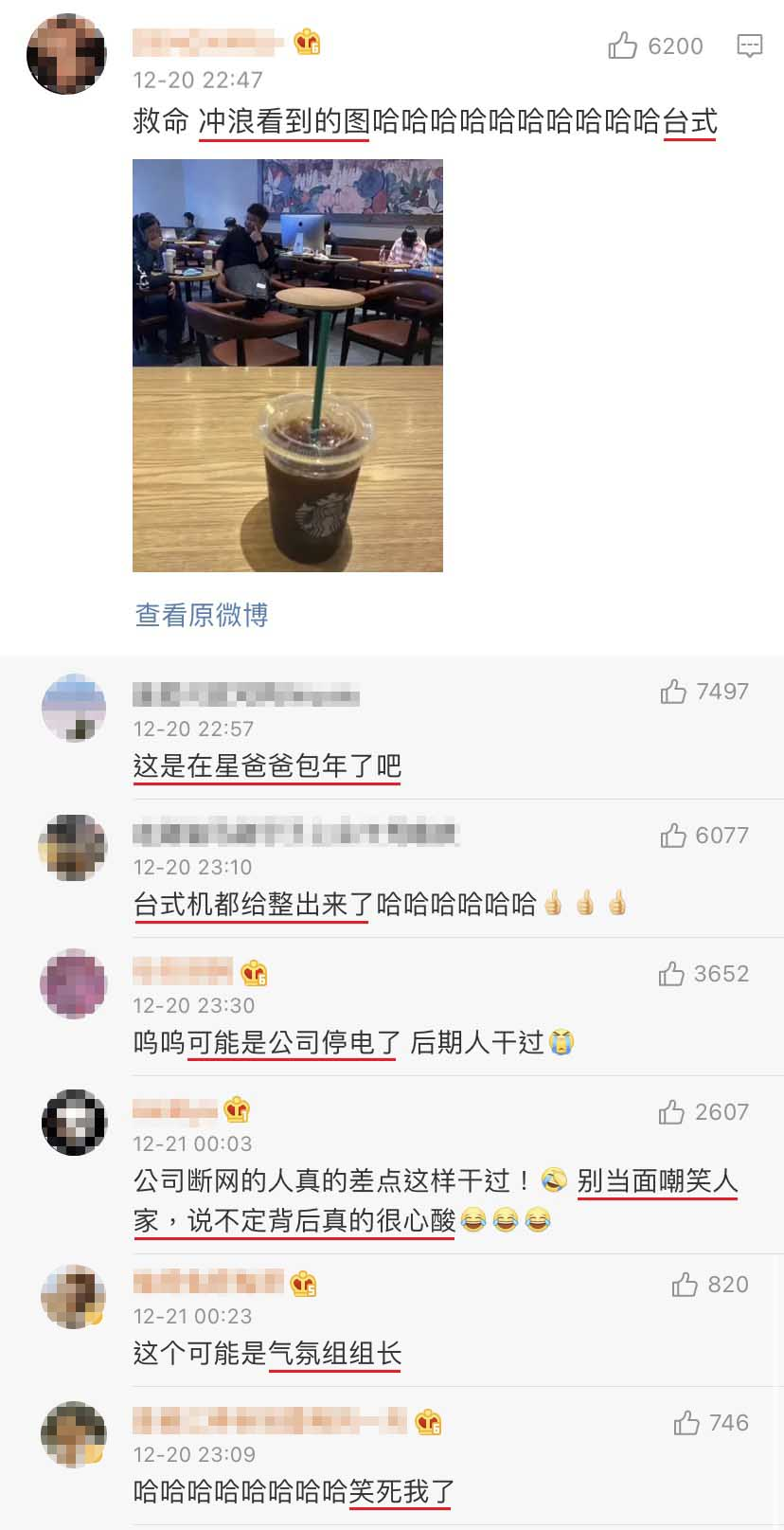Screen dimensions: 784x1530
Task: Like the comment about 台式机都给整出来了
Action: click(673, 836)
